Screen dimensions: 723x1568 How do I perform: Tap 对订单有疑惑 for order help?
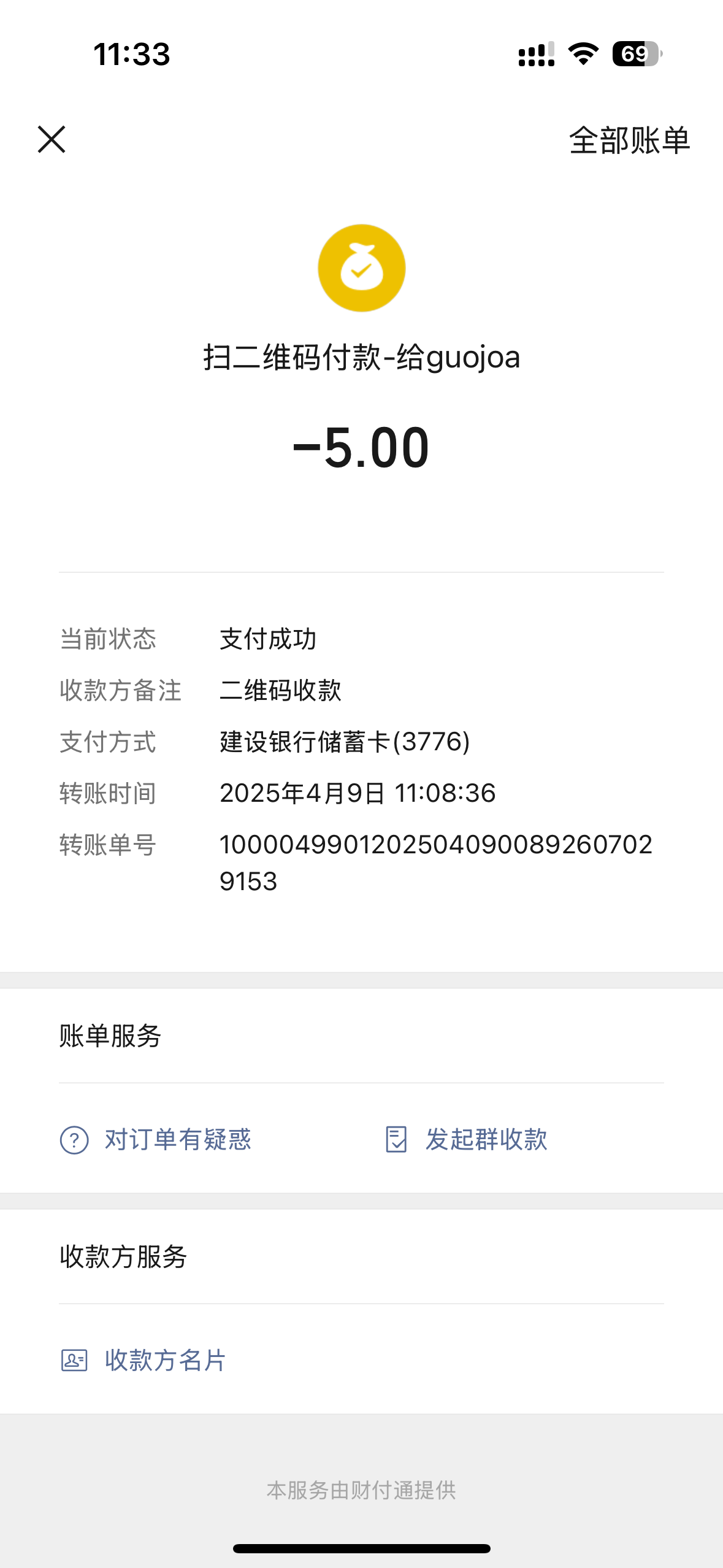(156, 1140)
